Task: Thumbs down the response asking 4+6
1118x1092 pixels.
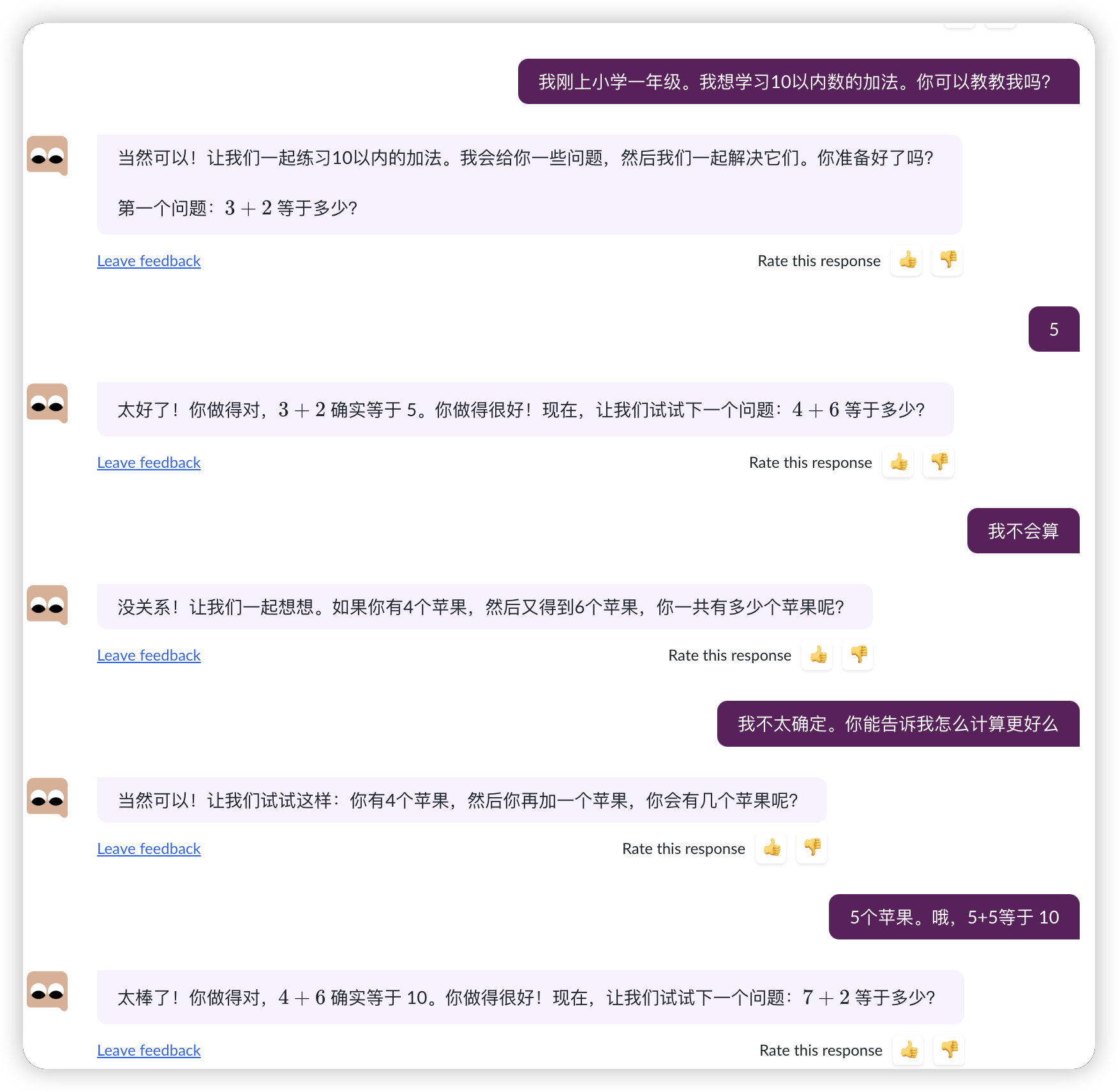Action: pyautogui.click(x=939, y=462)
